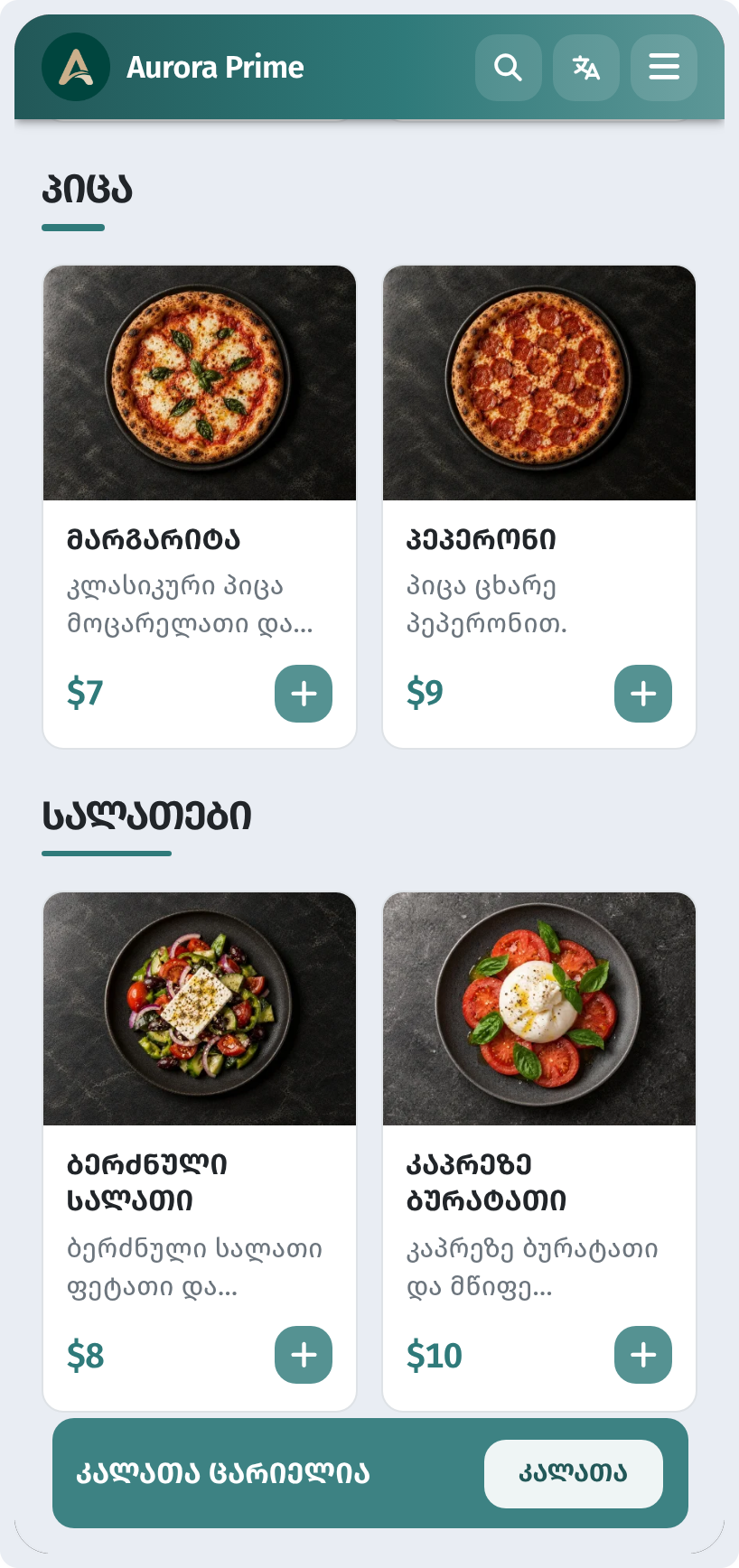View the მარგარიტა pizza card
The width and height of the screenshot is (739, 1568).
[200, 507]
